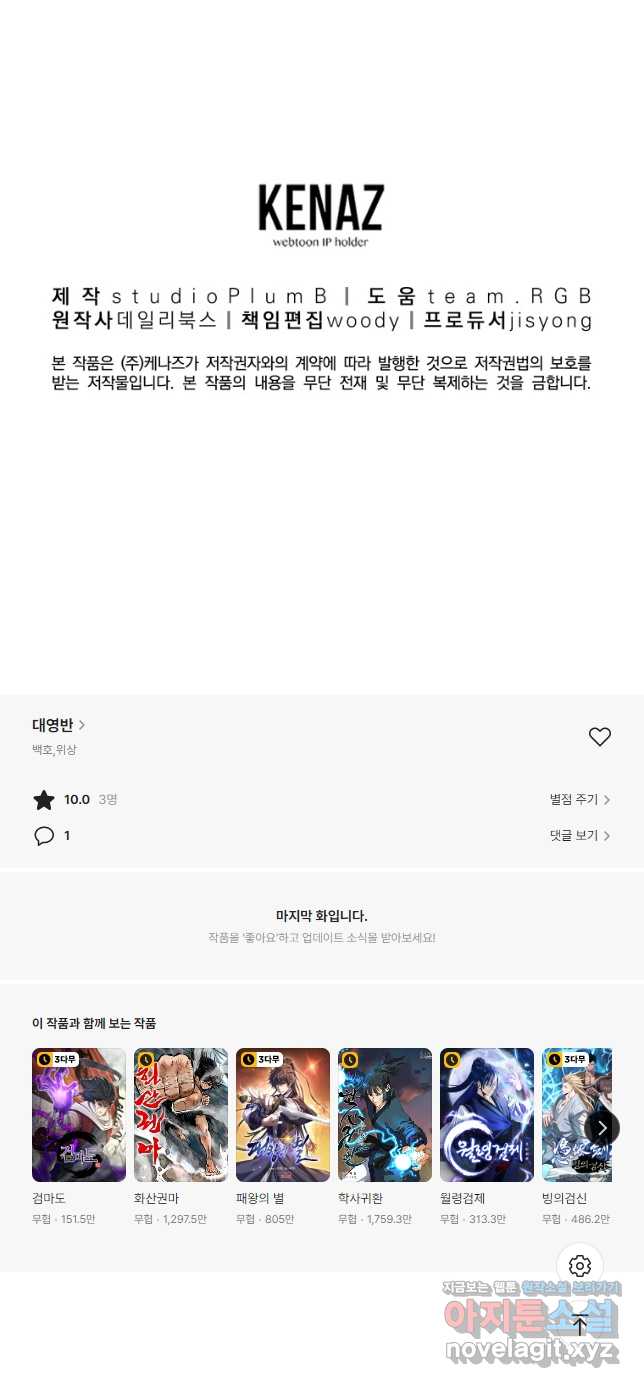Show next recommended works with arrow
The width and height of the screenshot is (644, 1388).
(x=602, y=1128)
